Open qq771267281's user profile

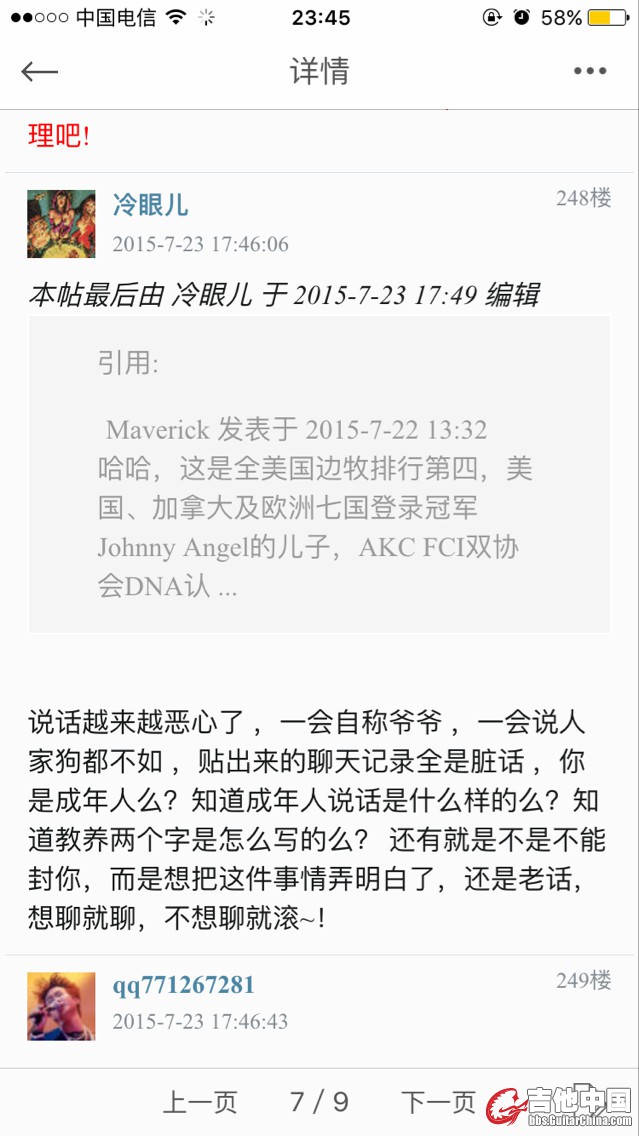coord(183,985)
